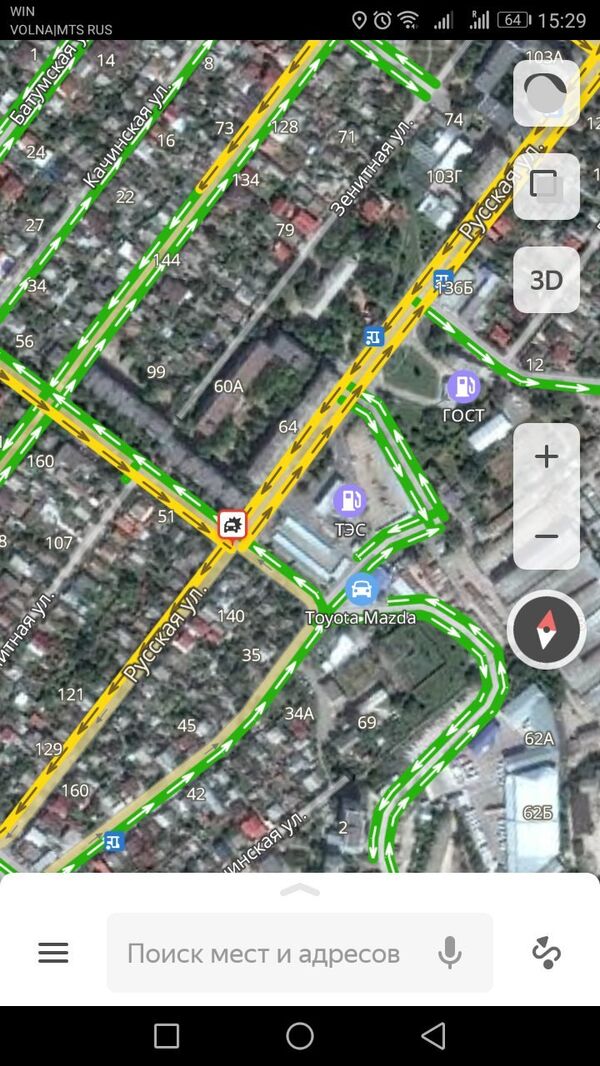Switch map to 3D view
600x1066 pixels.
pos(546,280)
